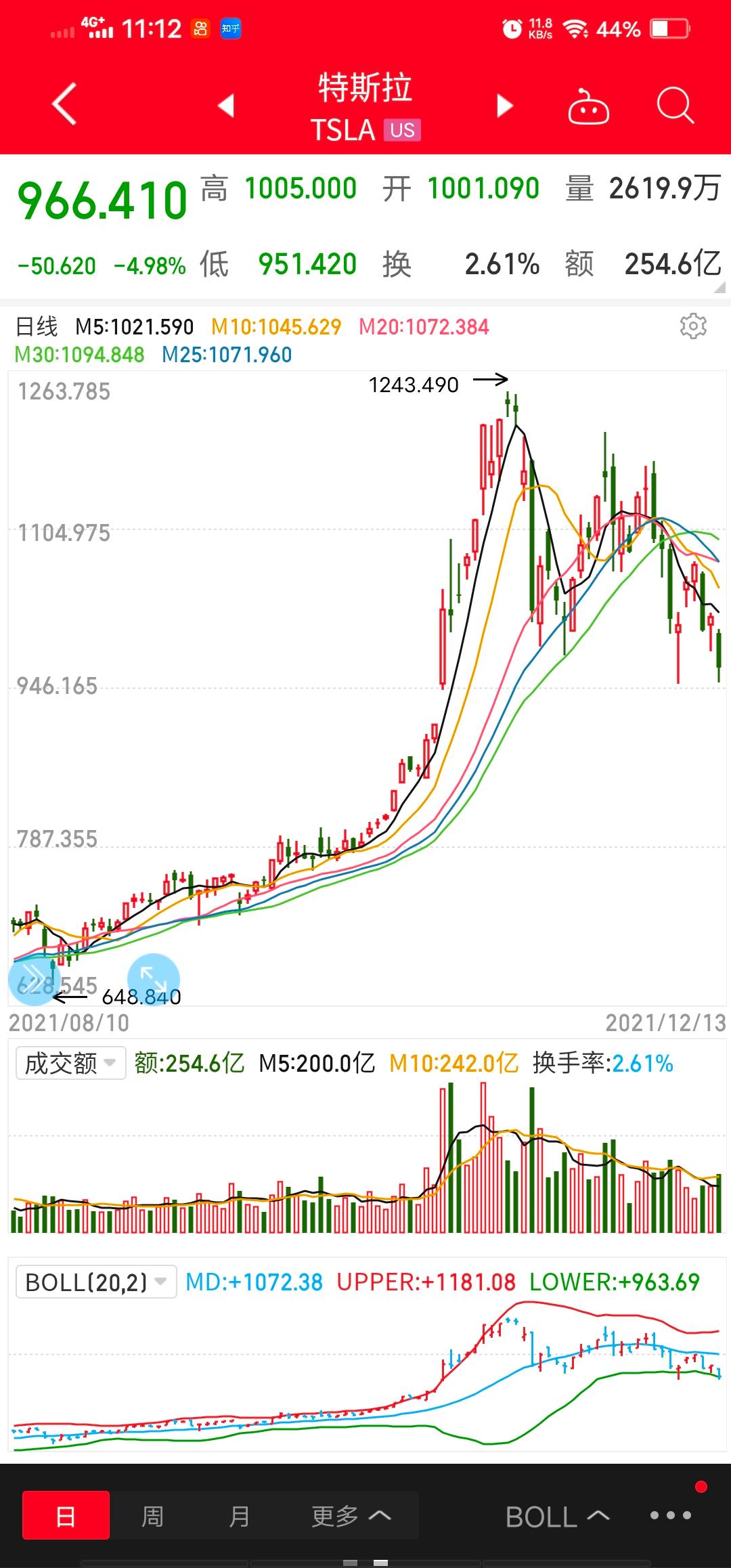Tap the back chevron to exit Tesla page
This screenshot has height=1568, width=731.
[x=62, y=106]
